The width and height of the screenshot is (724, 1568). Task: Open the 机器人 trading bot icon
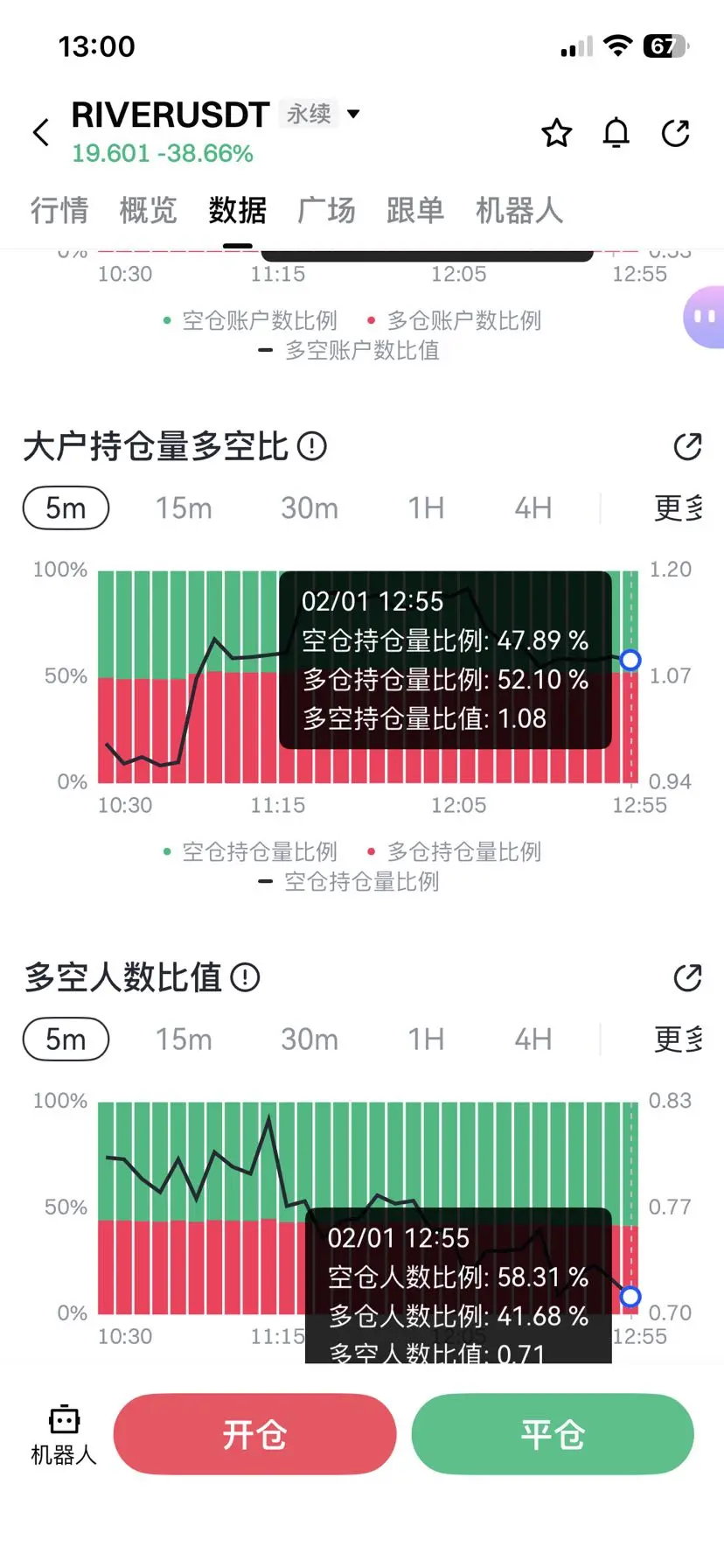click(62, 1433)
